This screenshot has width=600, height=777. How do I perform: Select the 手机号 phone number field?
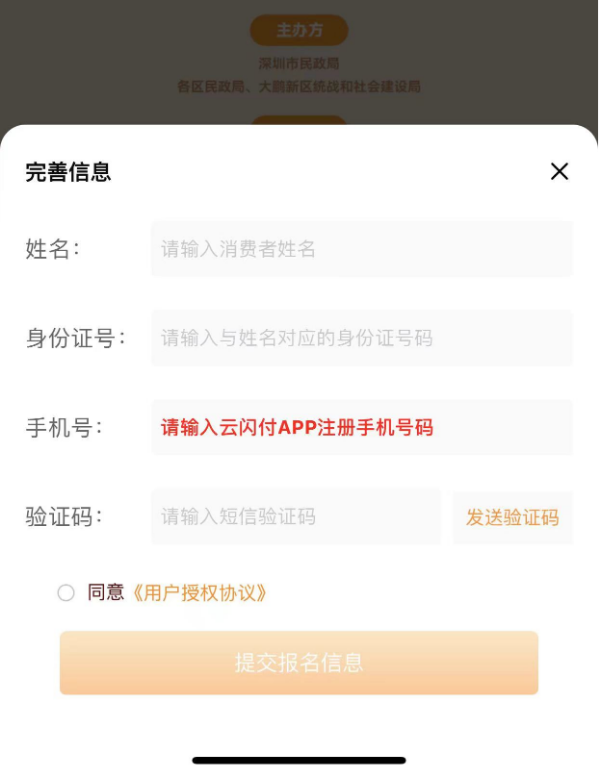pos(361,427)
